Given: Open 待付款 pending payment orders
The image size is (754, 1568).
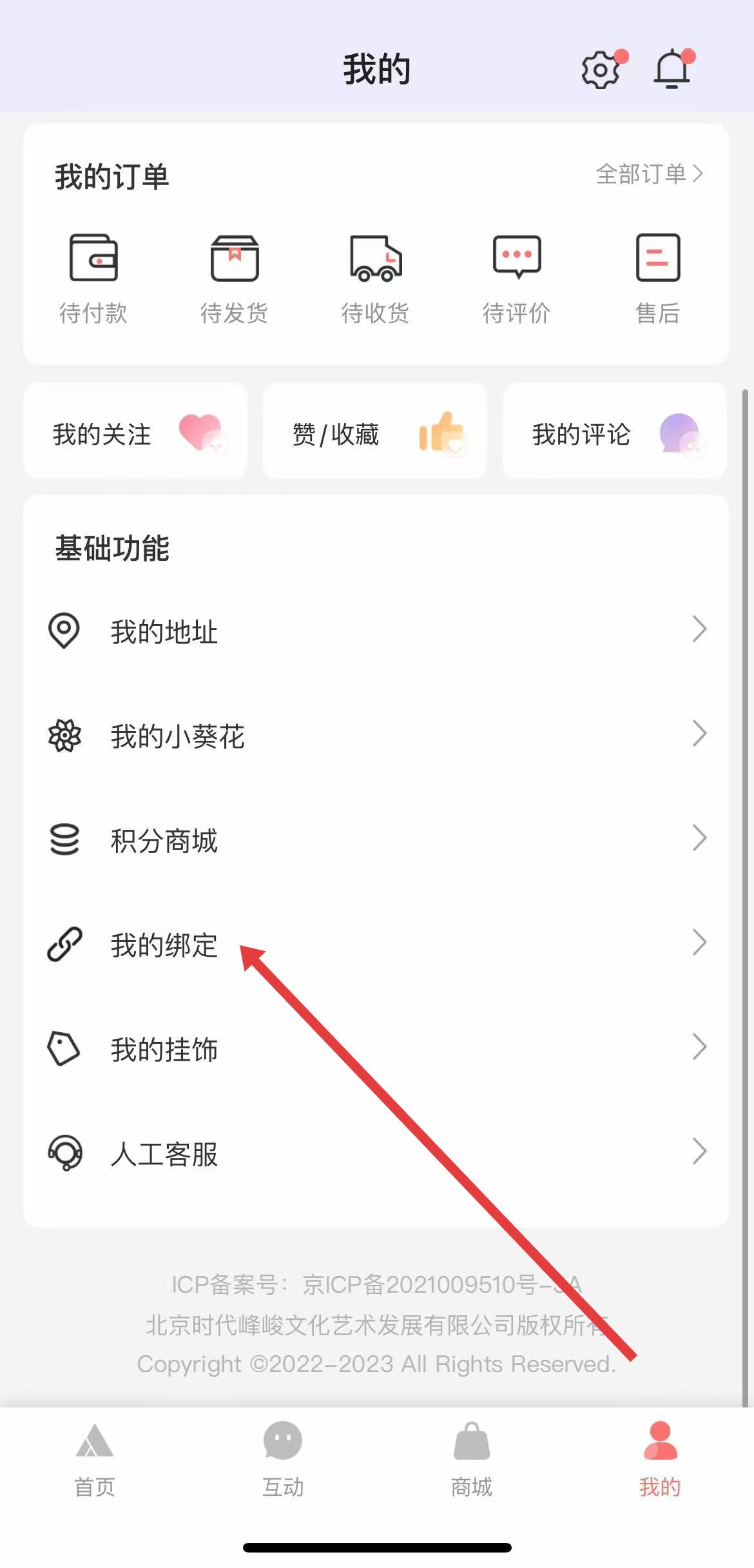Looking at the screenshot, I should [93, 279].
